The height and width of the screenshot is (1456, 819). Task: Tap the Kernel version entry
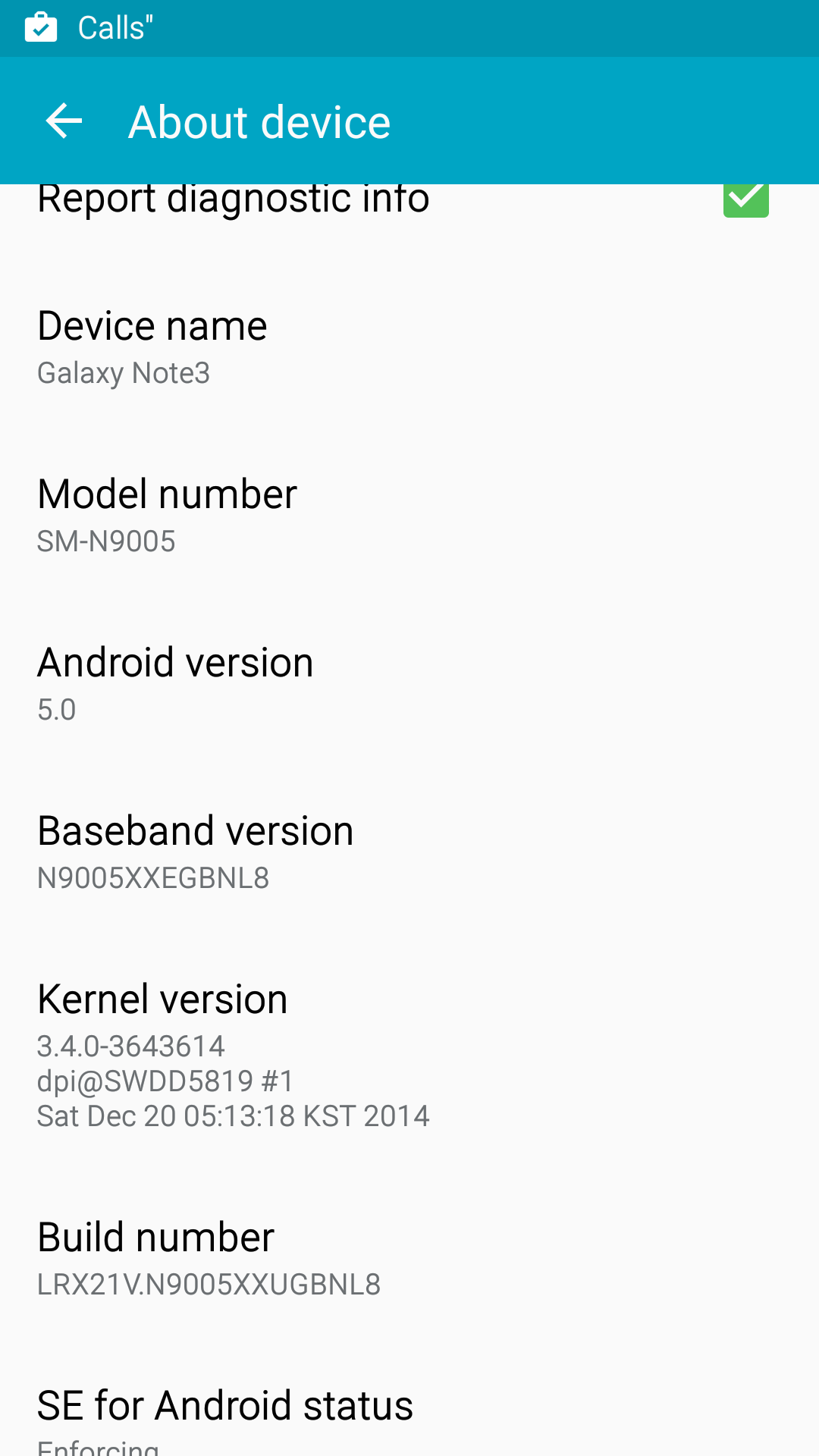(x=409, y=1056)
